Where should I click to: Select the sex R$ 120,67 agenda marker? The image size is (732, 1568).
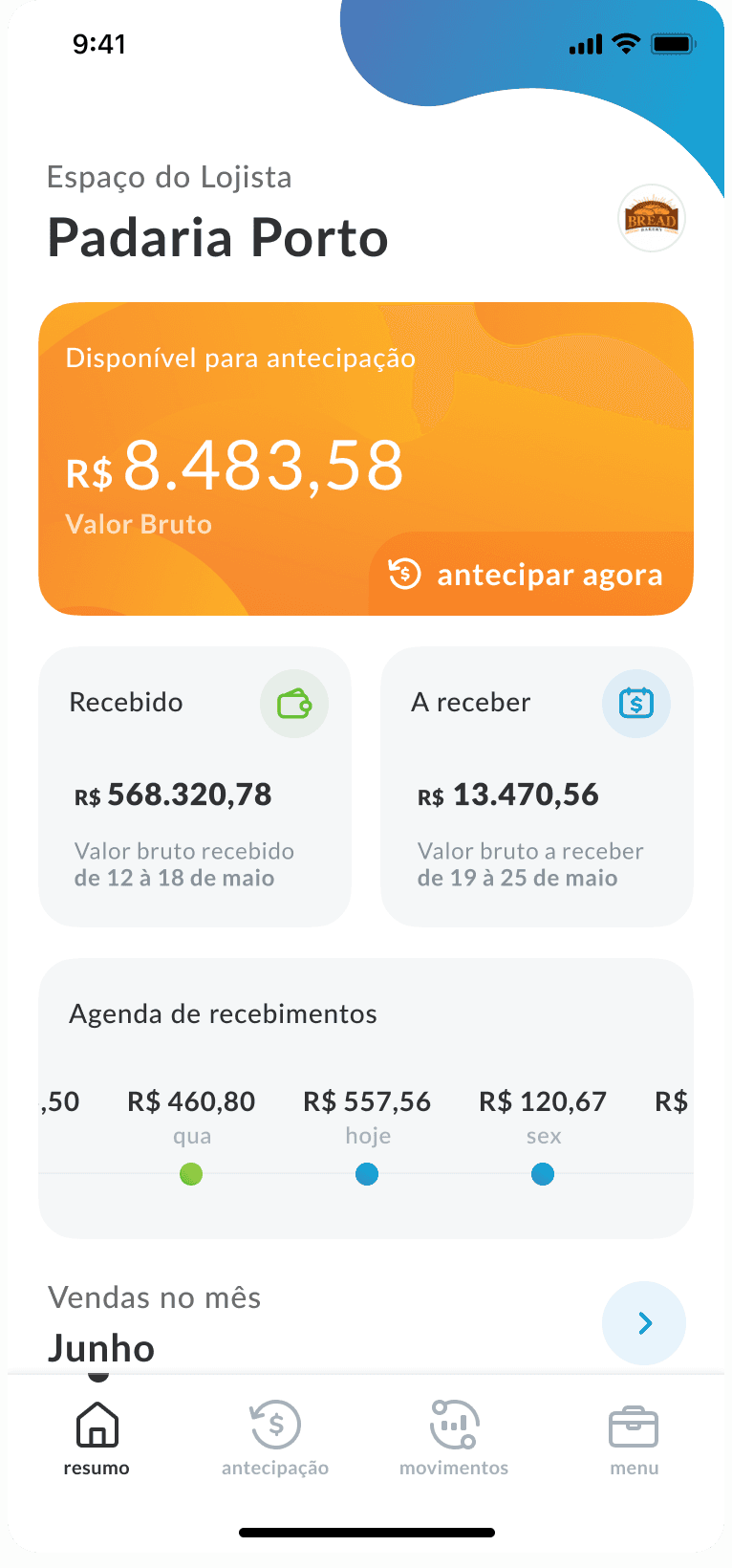[x=543, y=1173]
